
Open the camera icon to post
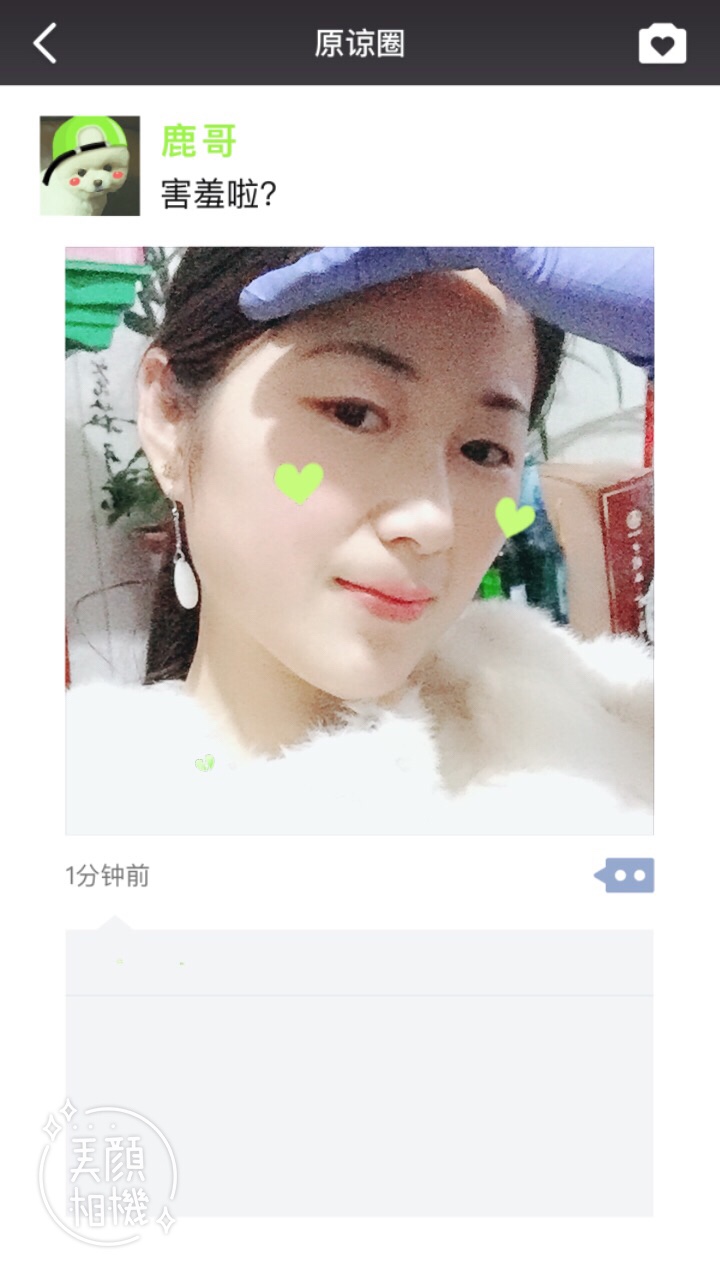click(x=662, y=43)
